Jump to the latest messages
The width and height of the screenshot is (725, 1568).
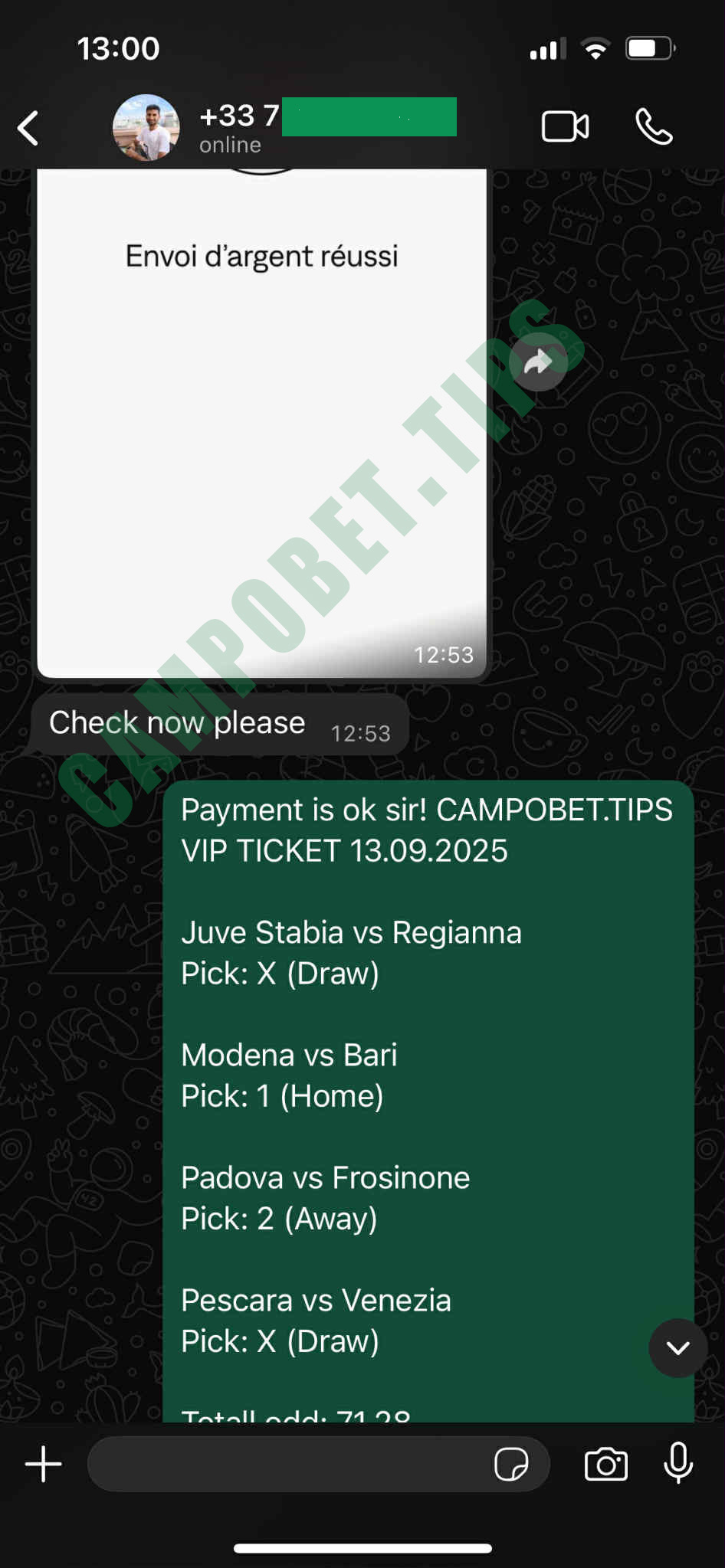coord(677,1347)
